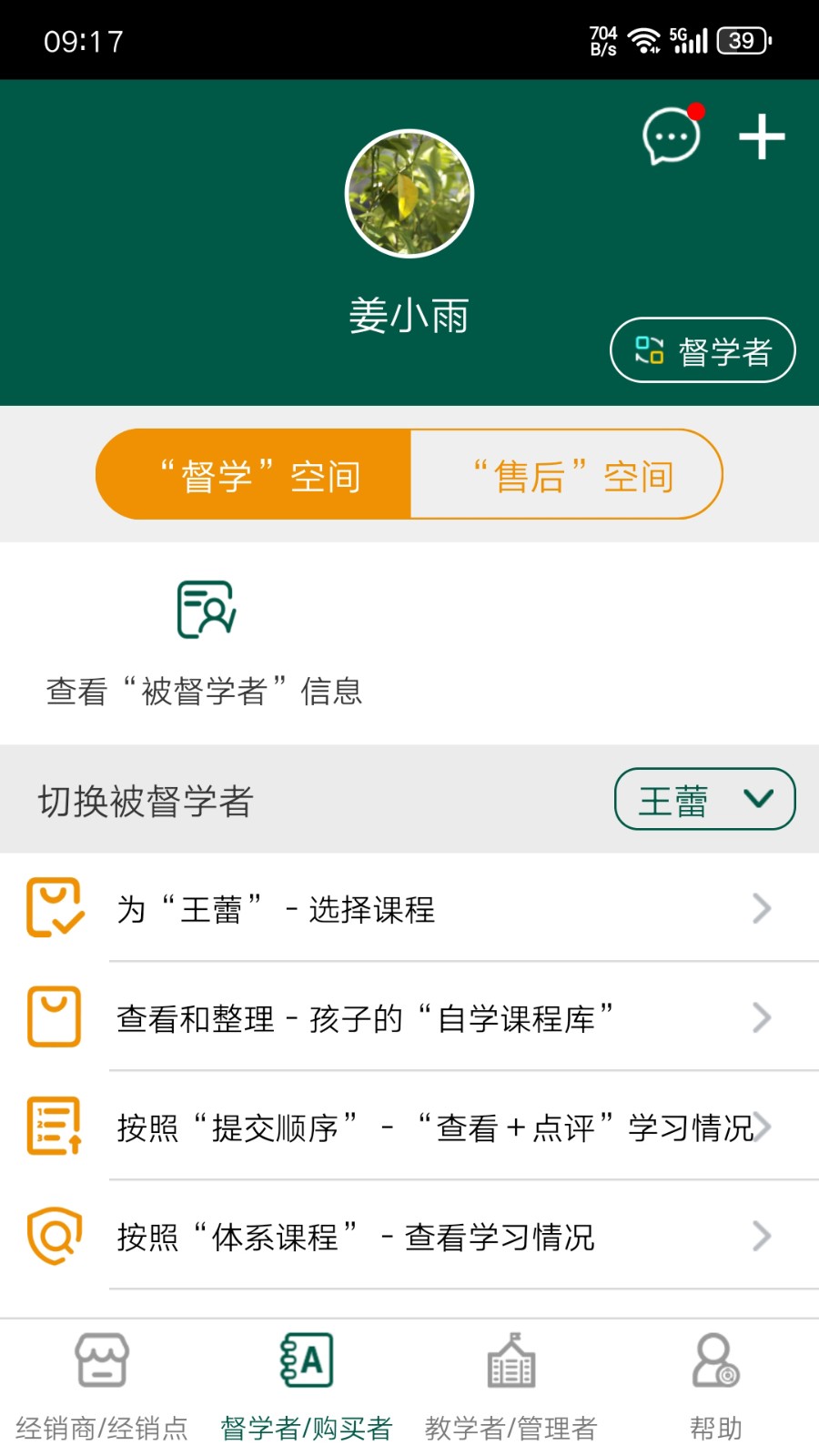Open 按照"体系课程"－查看学习情况

click(409, 1236)
